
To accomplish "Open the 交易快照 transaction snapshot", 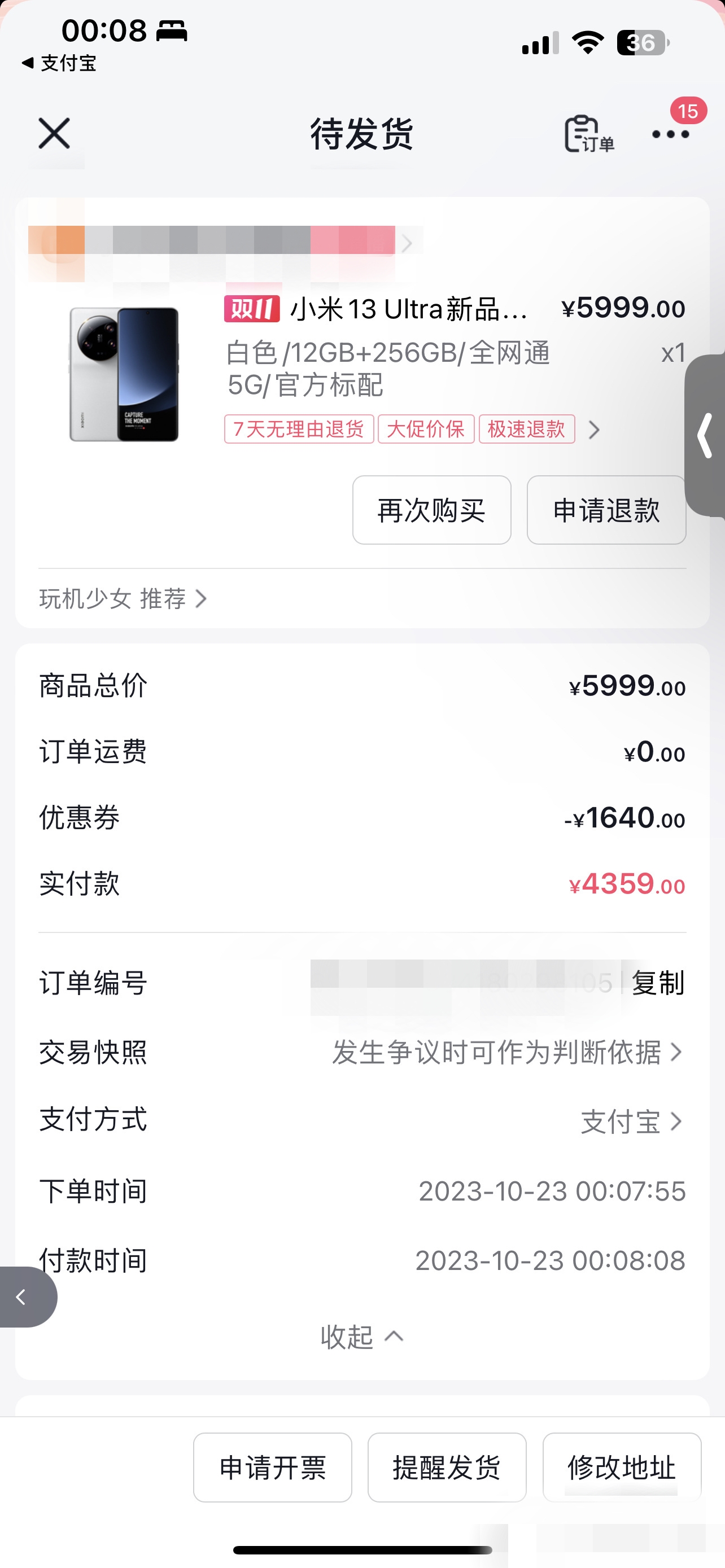I will [x=505, y=1053].
